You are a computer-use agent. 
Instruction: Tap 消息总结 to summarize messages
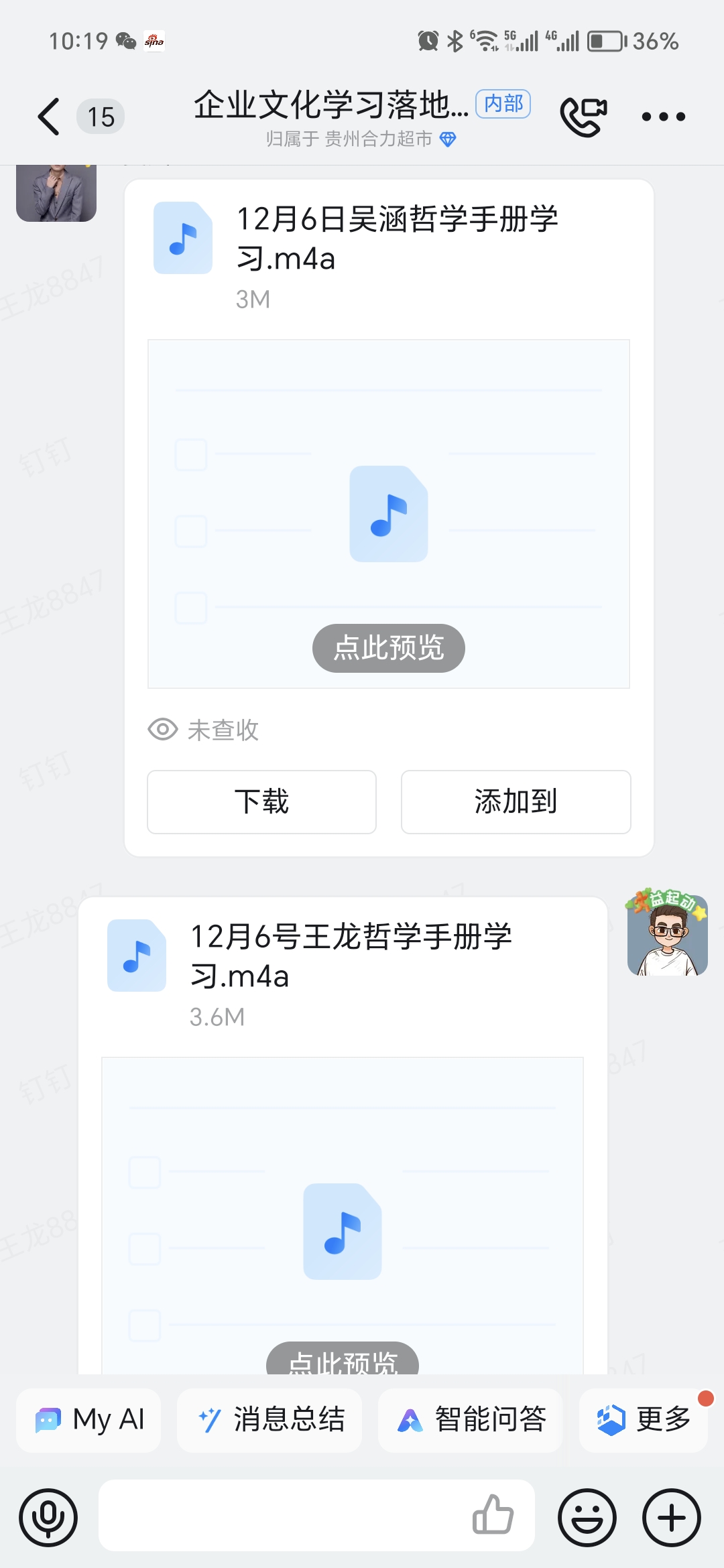coord(269,1419)
